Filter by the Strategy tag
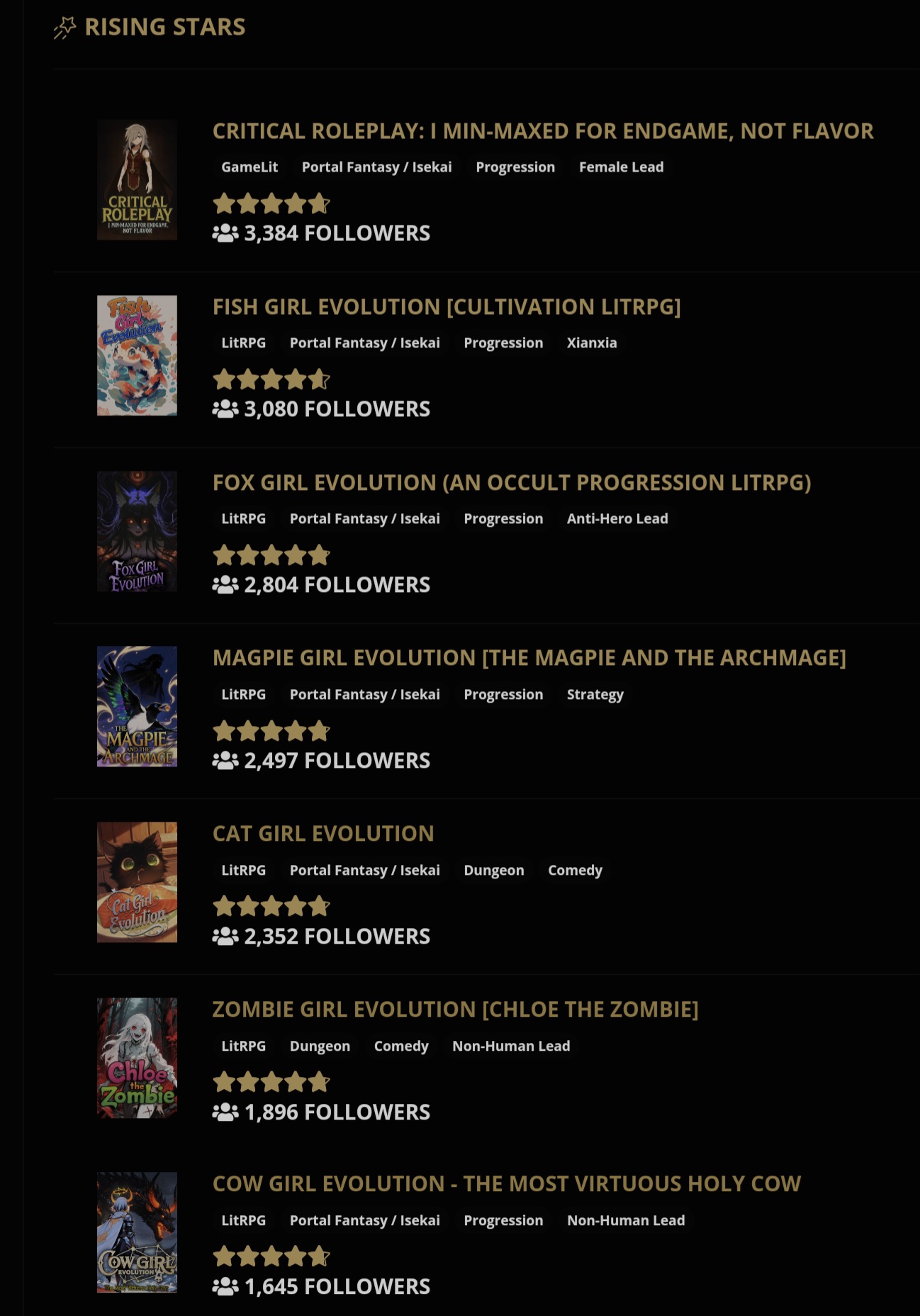 [595, 695]
